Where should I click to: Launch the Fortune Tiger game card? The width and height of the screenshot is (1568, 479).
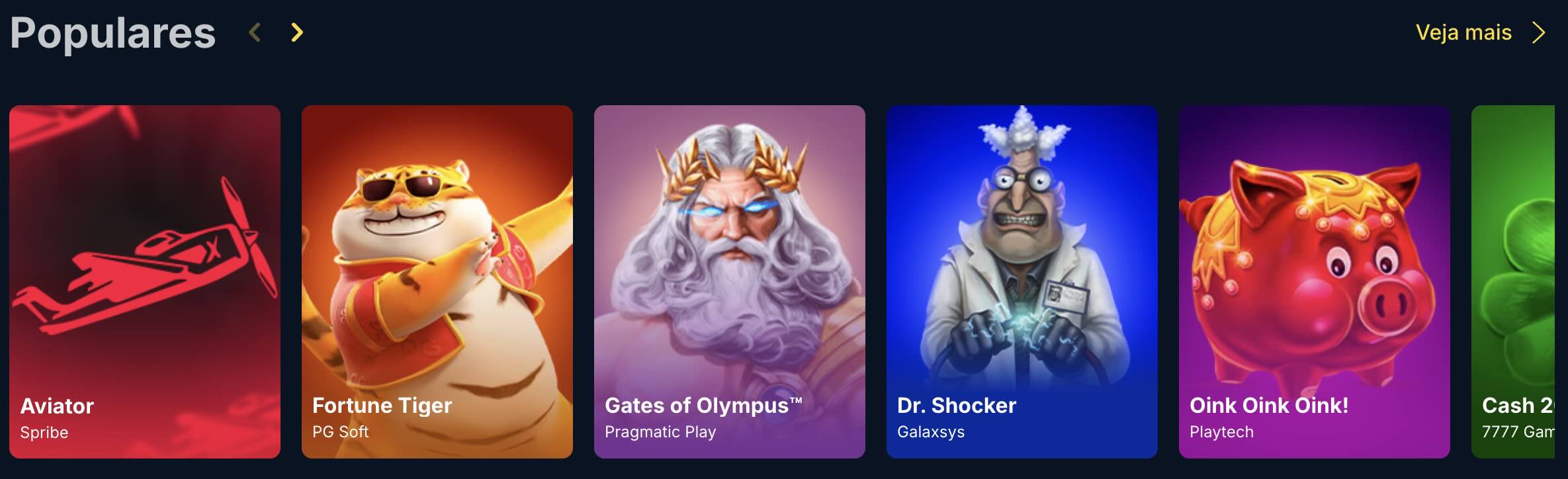click(x=437, y=281)
